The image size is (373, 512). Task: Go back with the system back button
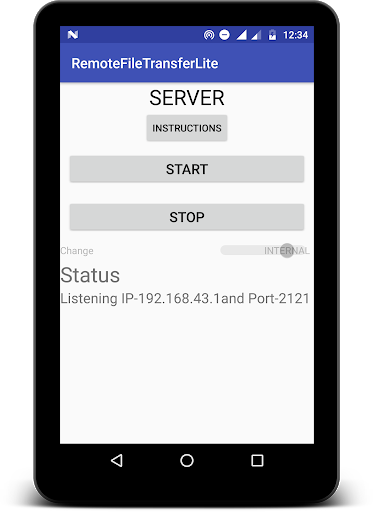click(x=117, y=460)
